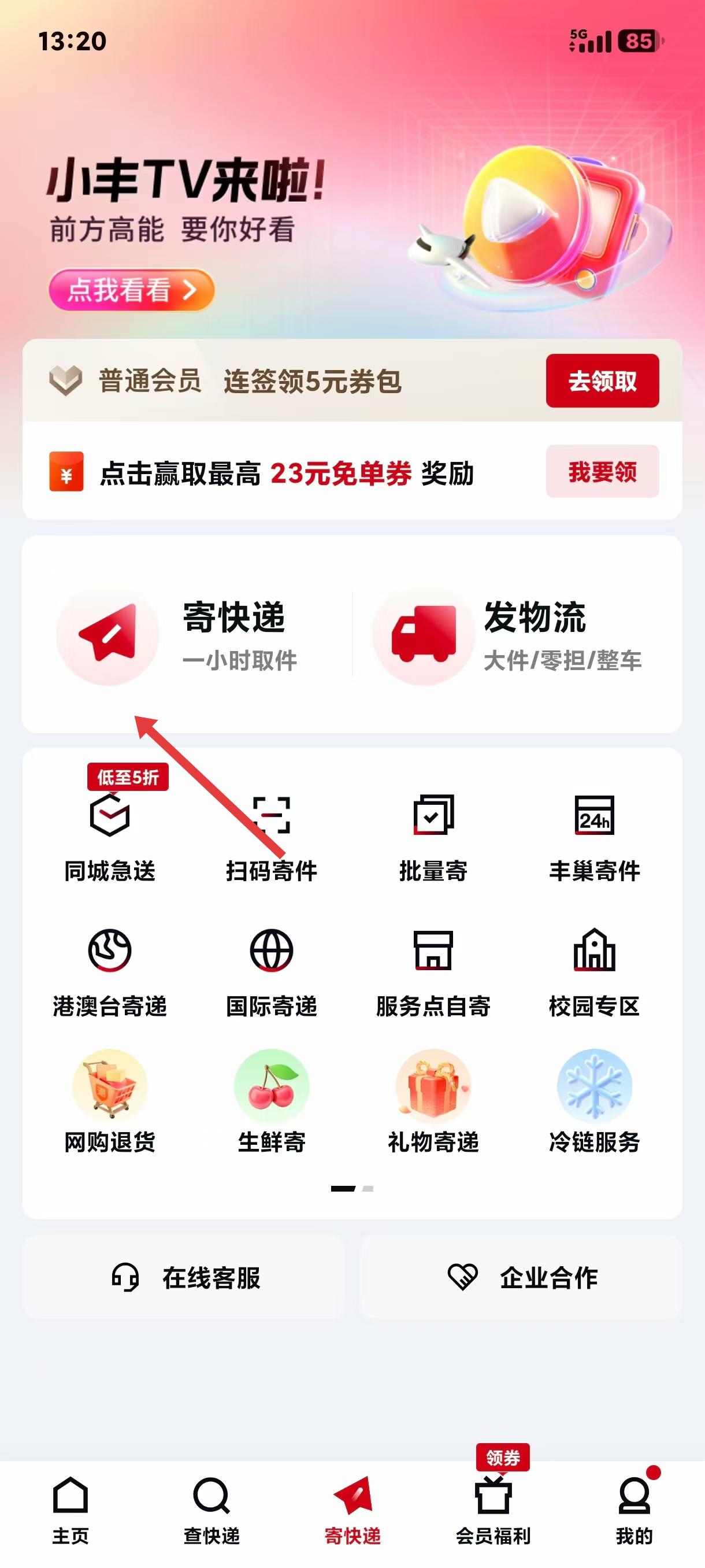Open 国际寄递 international shipping

pos(271,972)
